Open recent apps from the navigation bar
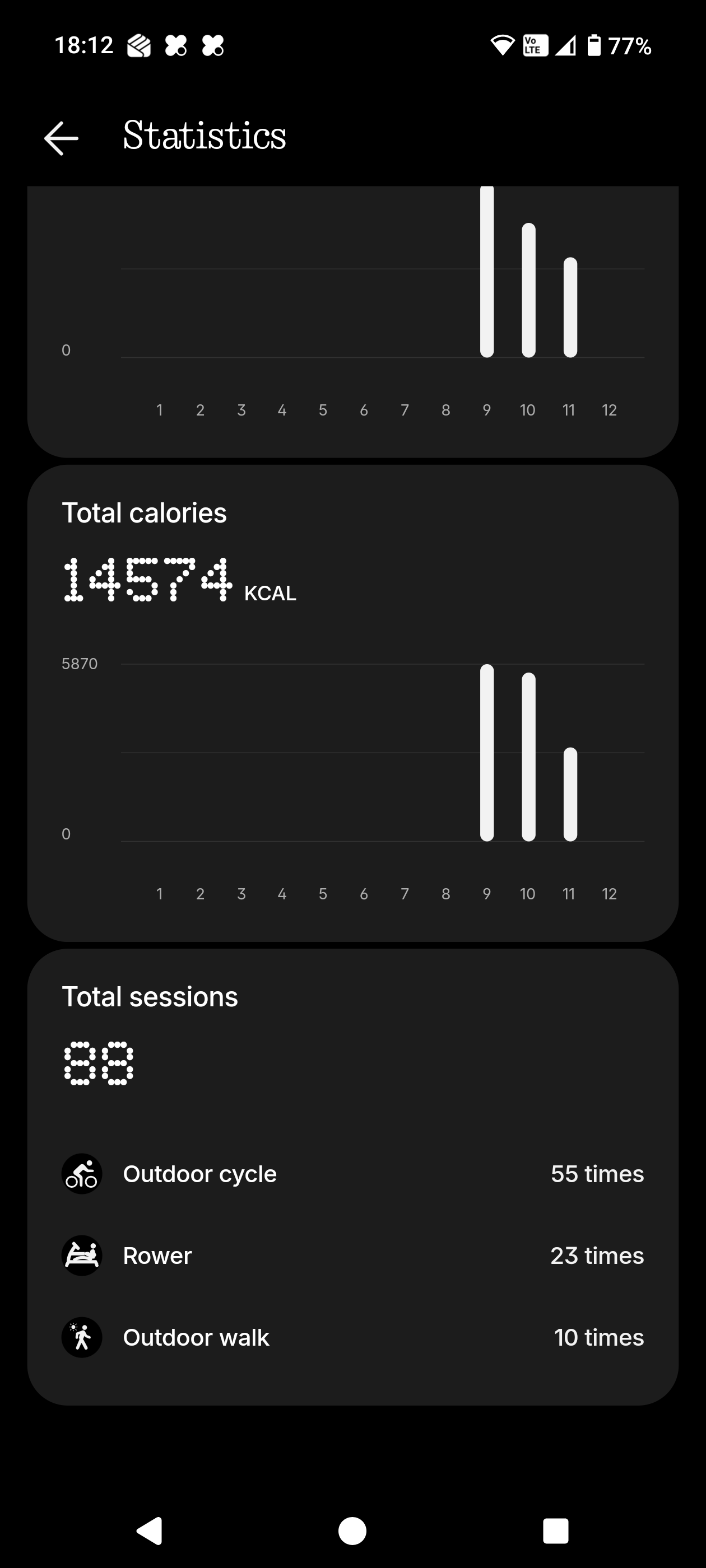Screen dimensions: 706x1568 (555, 1530)
